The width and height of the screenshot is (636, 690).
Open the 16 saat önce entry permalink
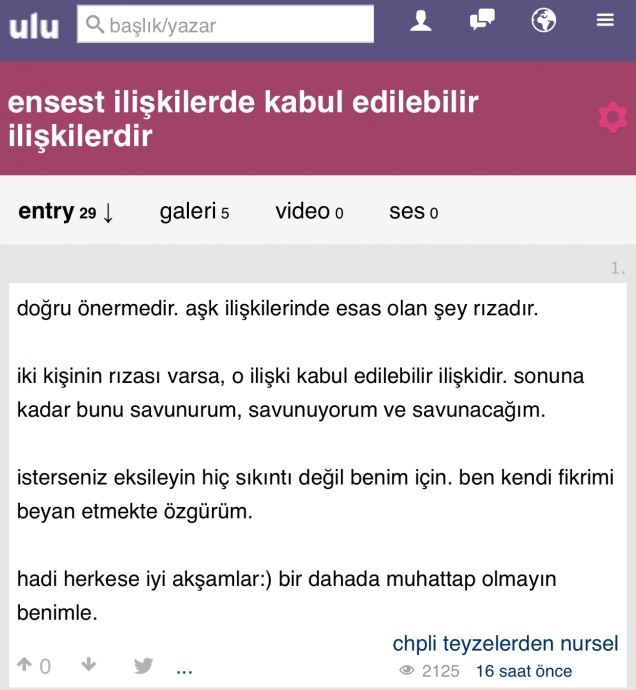[523, 671]
